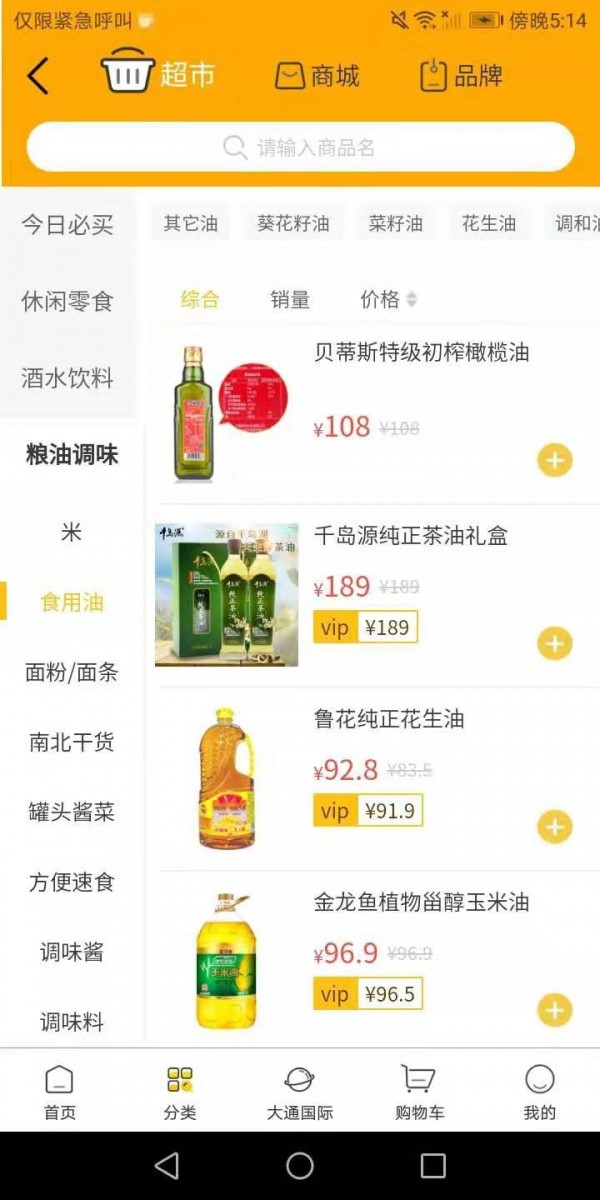600x1200 pixels.
Task: Select the 葵花籽油 filter chip
Action: coord(293,224)
